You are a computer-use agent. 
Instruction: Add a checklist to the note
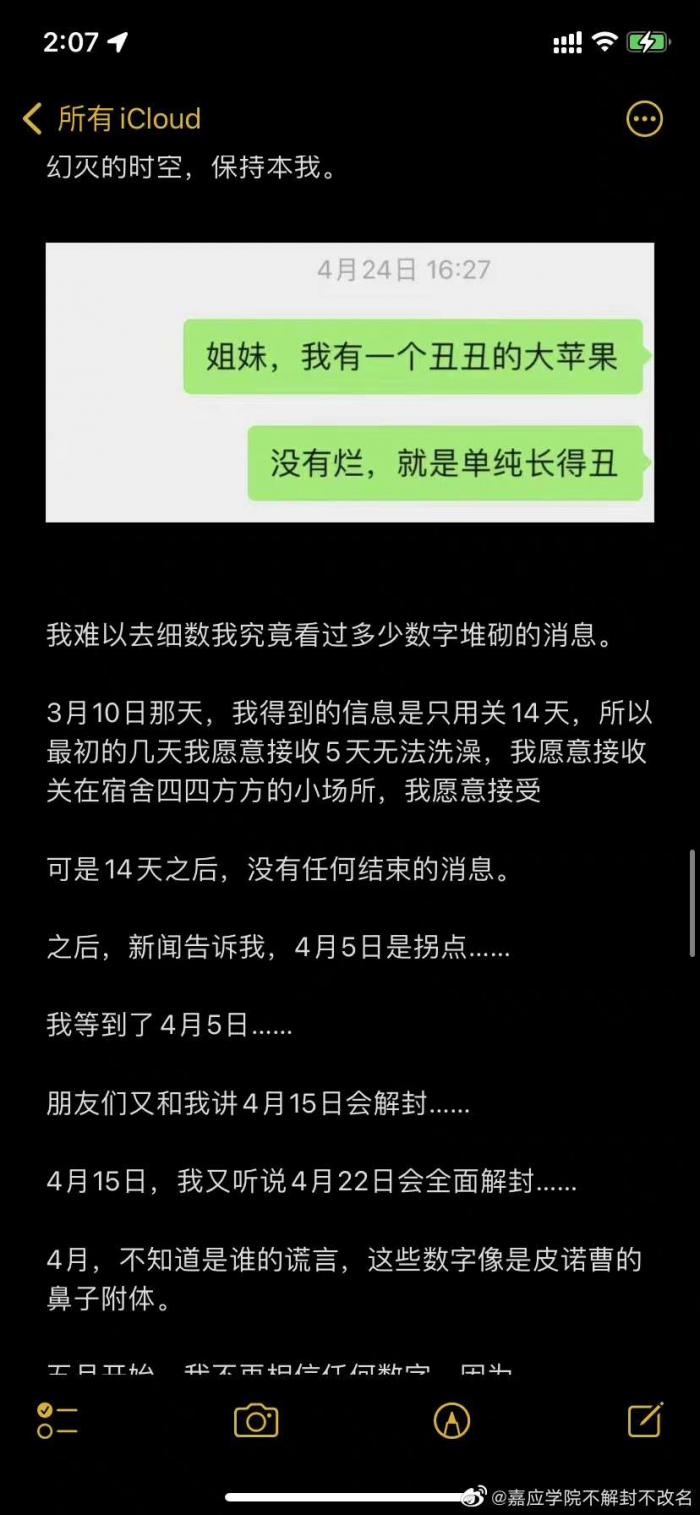tap(57, 1420)
